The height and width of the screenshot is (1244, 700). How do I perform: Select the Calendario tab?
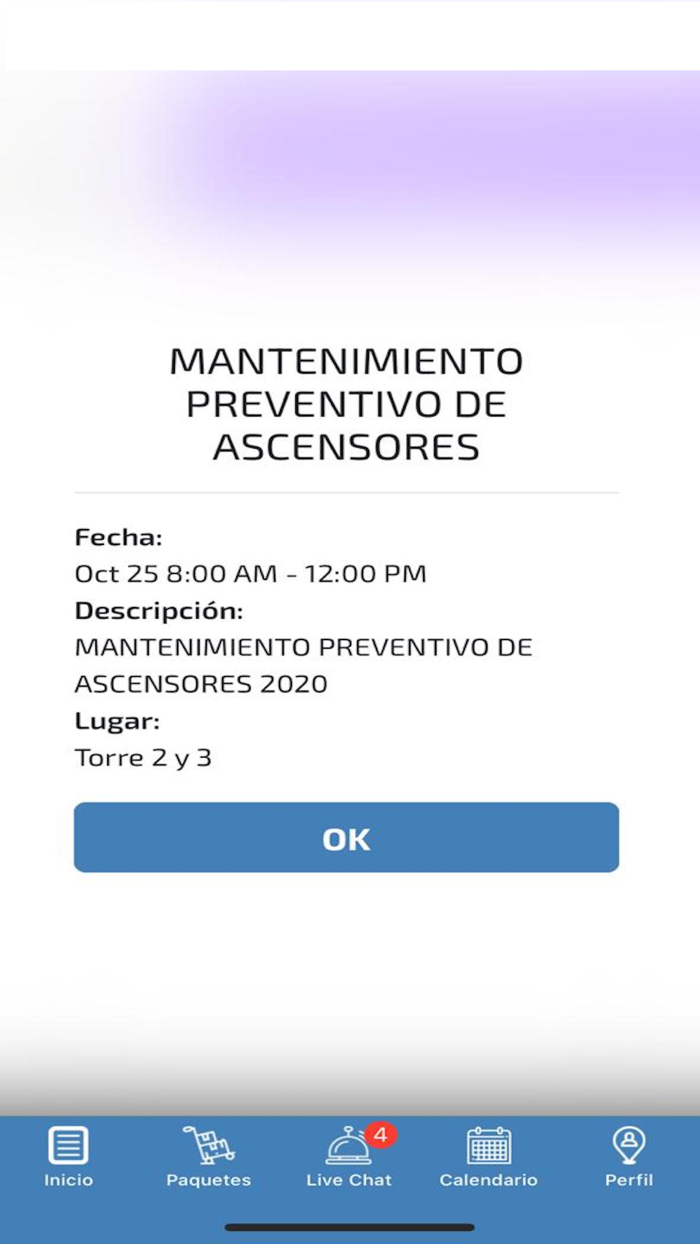(488, 1157)
